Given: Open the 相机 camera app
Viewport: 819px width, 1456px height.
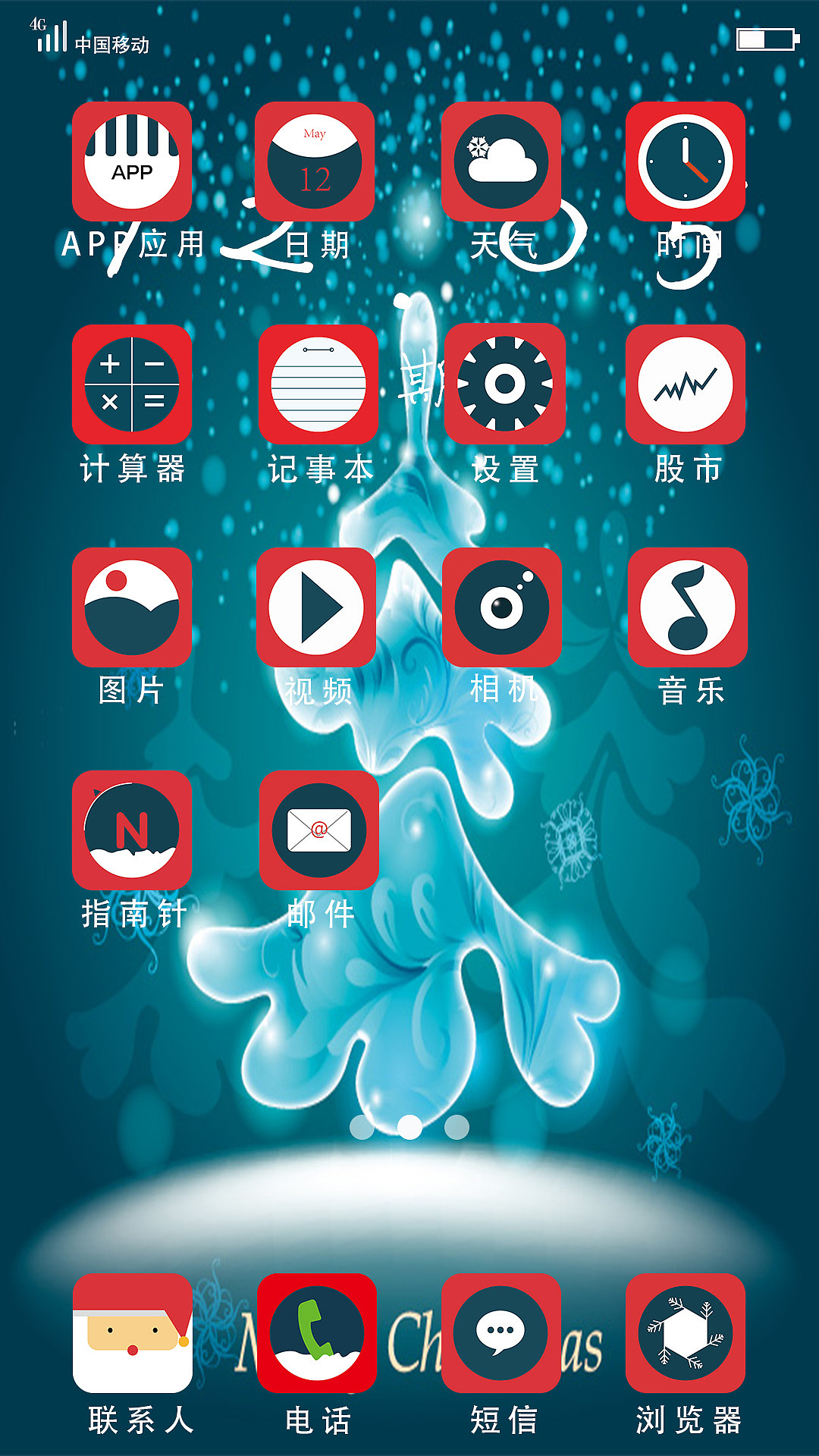Looking at the screenshot, I should (x=502, y=607).
